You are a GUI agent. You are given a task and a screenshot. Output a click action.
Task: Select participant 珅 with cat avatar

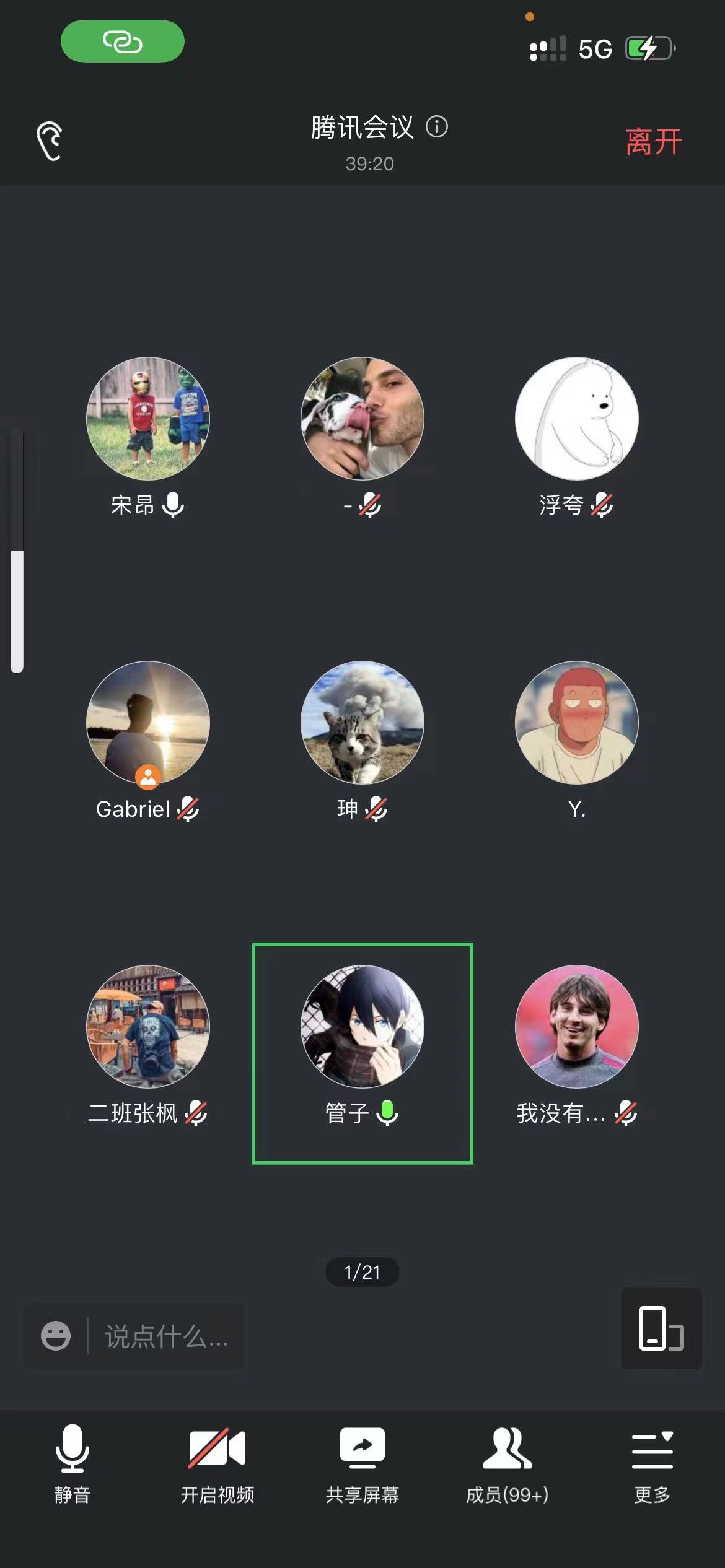362,723
